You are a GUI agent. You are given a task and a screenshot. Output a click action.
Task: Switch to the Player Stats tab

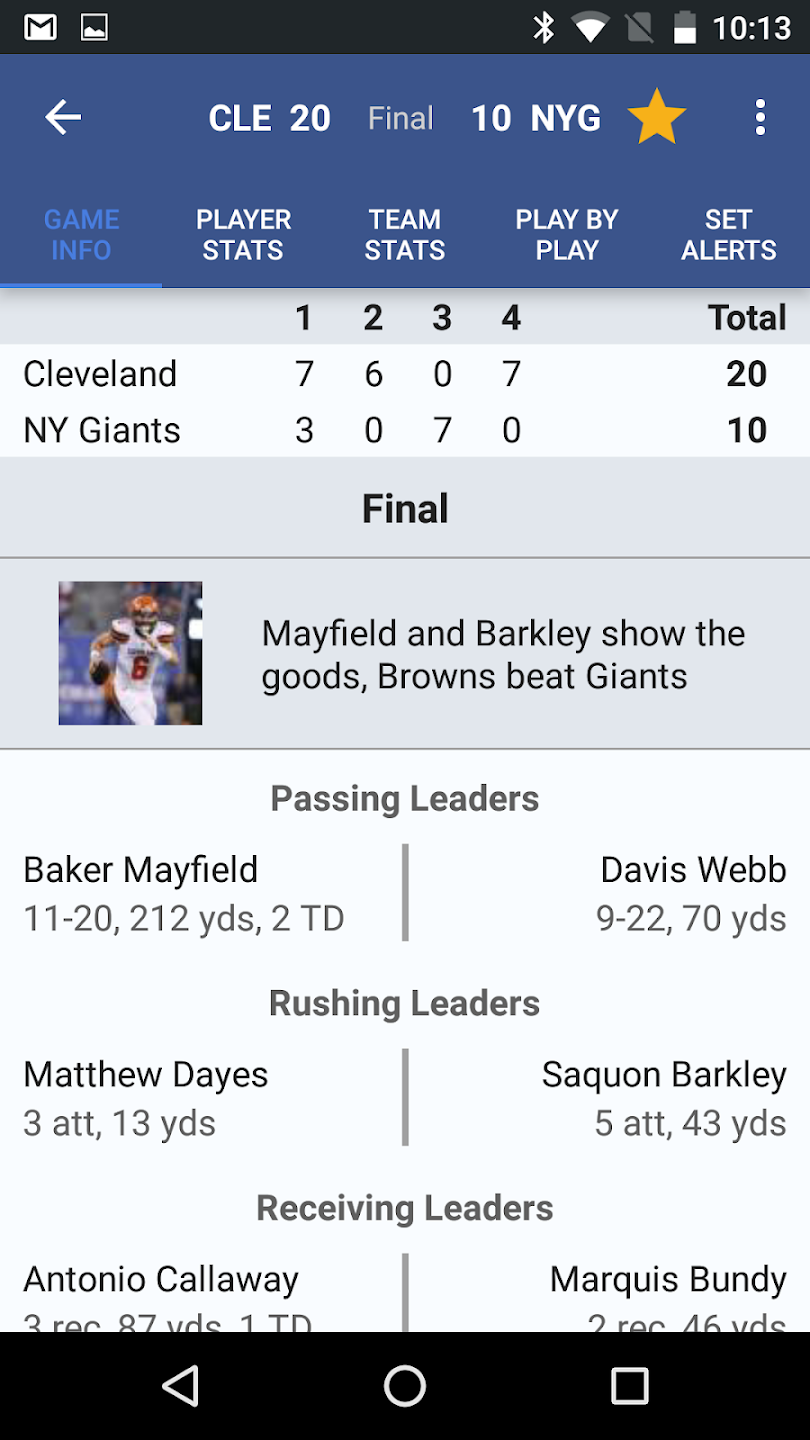pos(243,235)
